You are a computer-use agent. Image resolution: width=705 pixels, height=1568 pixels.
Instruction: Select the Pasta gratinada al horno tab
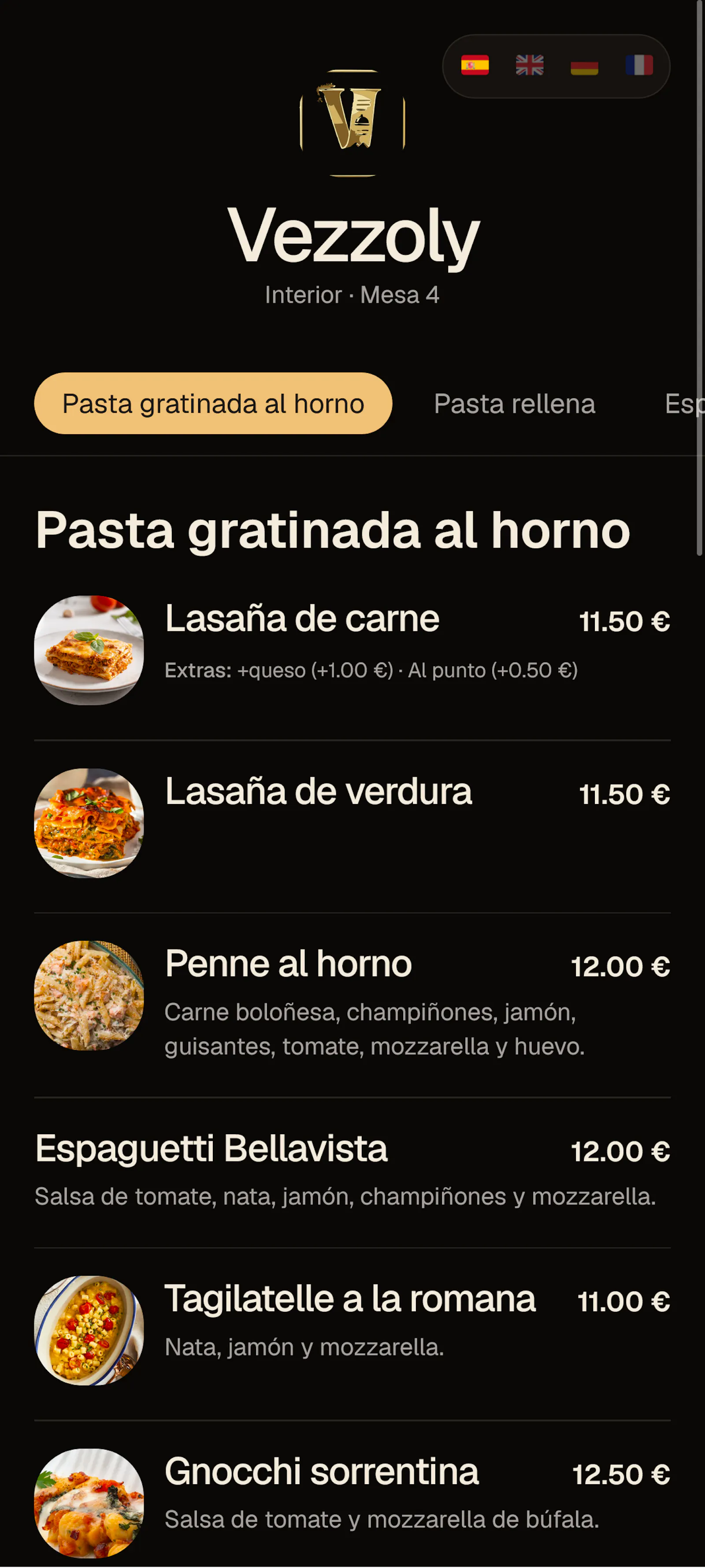213,403
